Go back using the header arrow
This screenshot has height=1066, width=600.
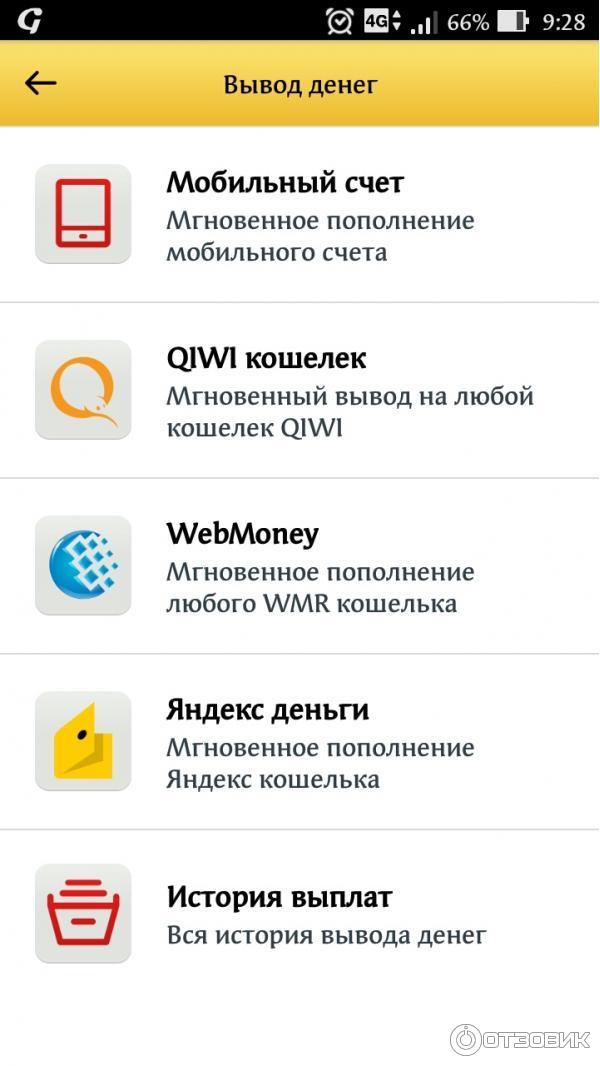pyautogui.click(x=41, y=84)
